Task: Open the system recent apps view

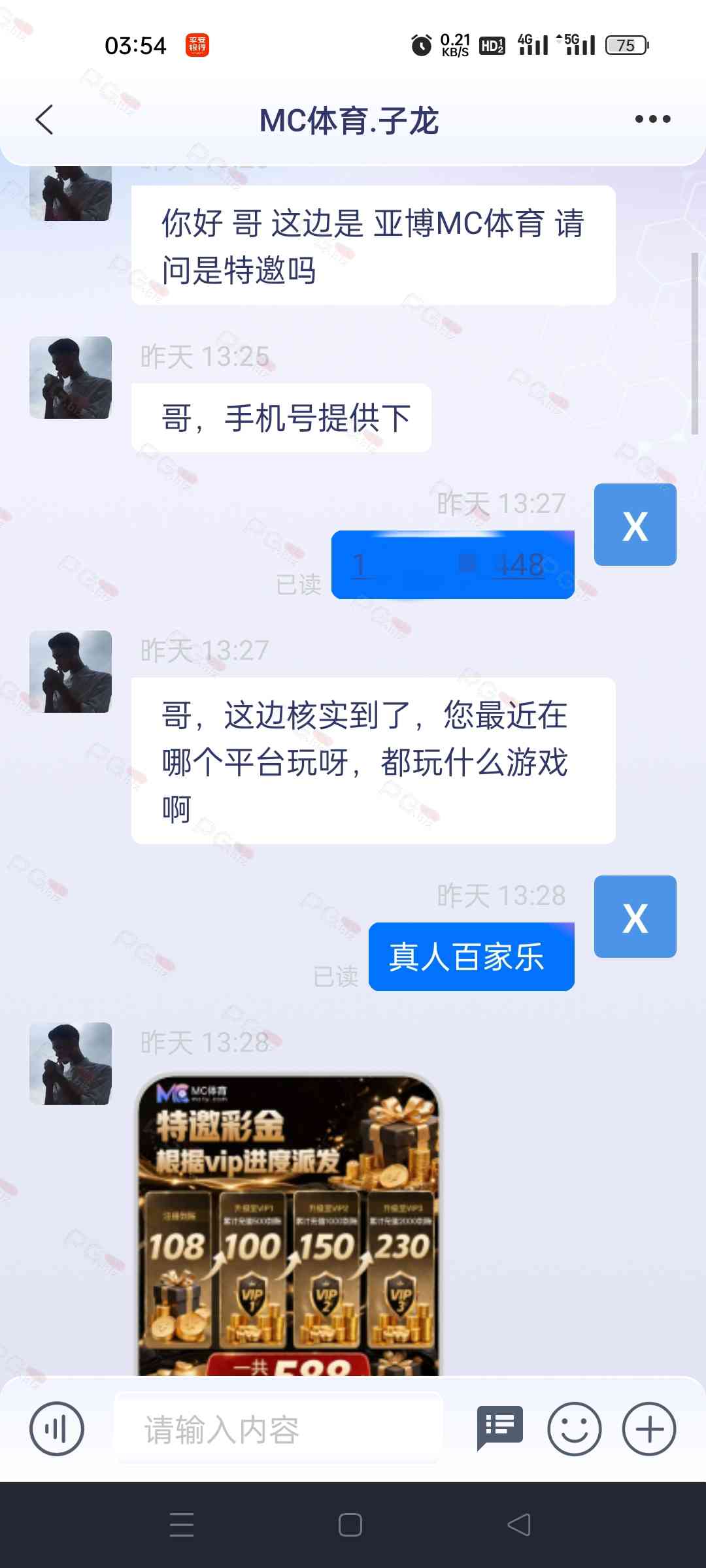Action: (x=182, y=1525)
